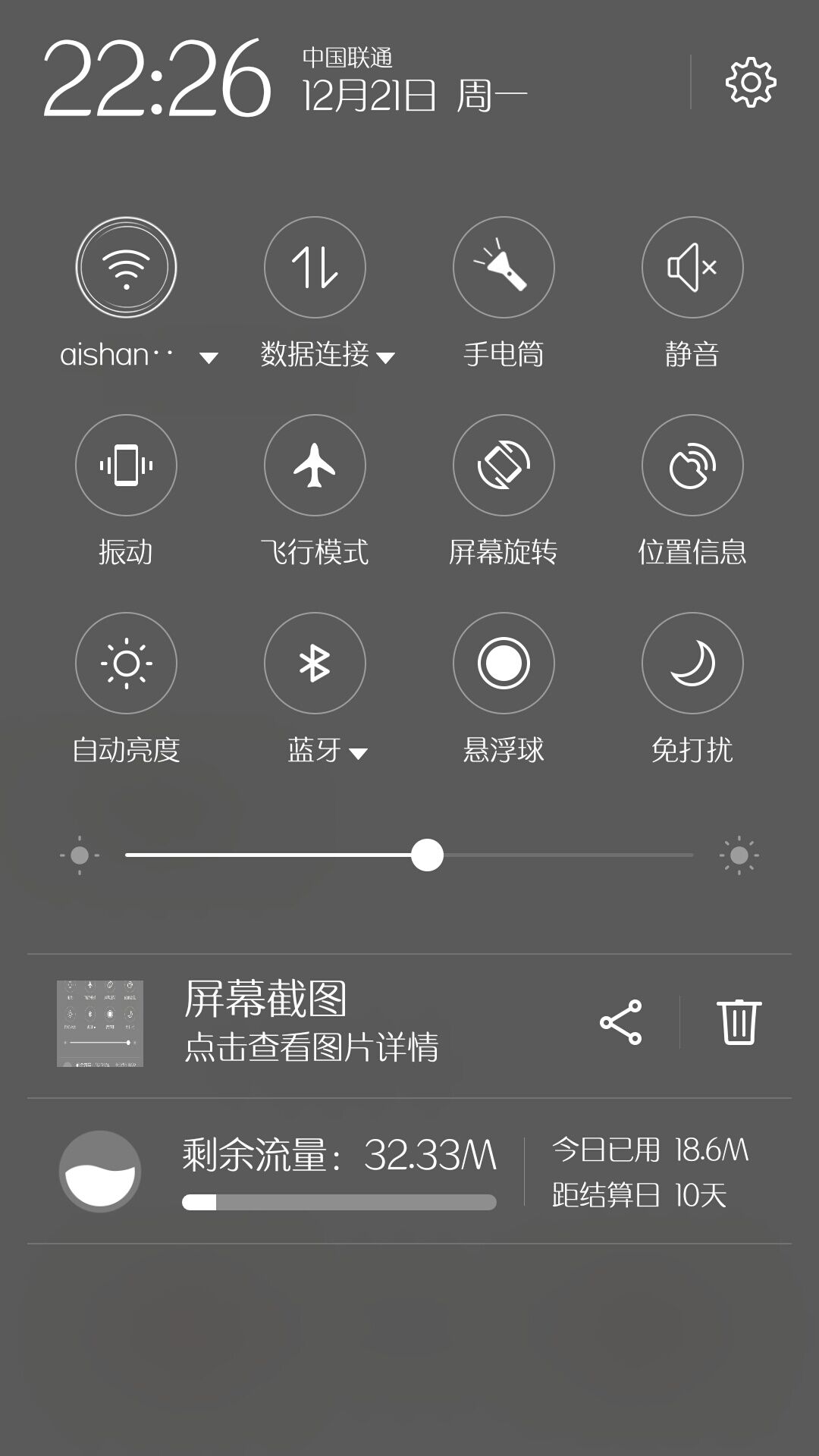Toggle screen rotation (屏幕旋转)
819x1456 pixels.
click(504, 465)
